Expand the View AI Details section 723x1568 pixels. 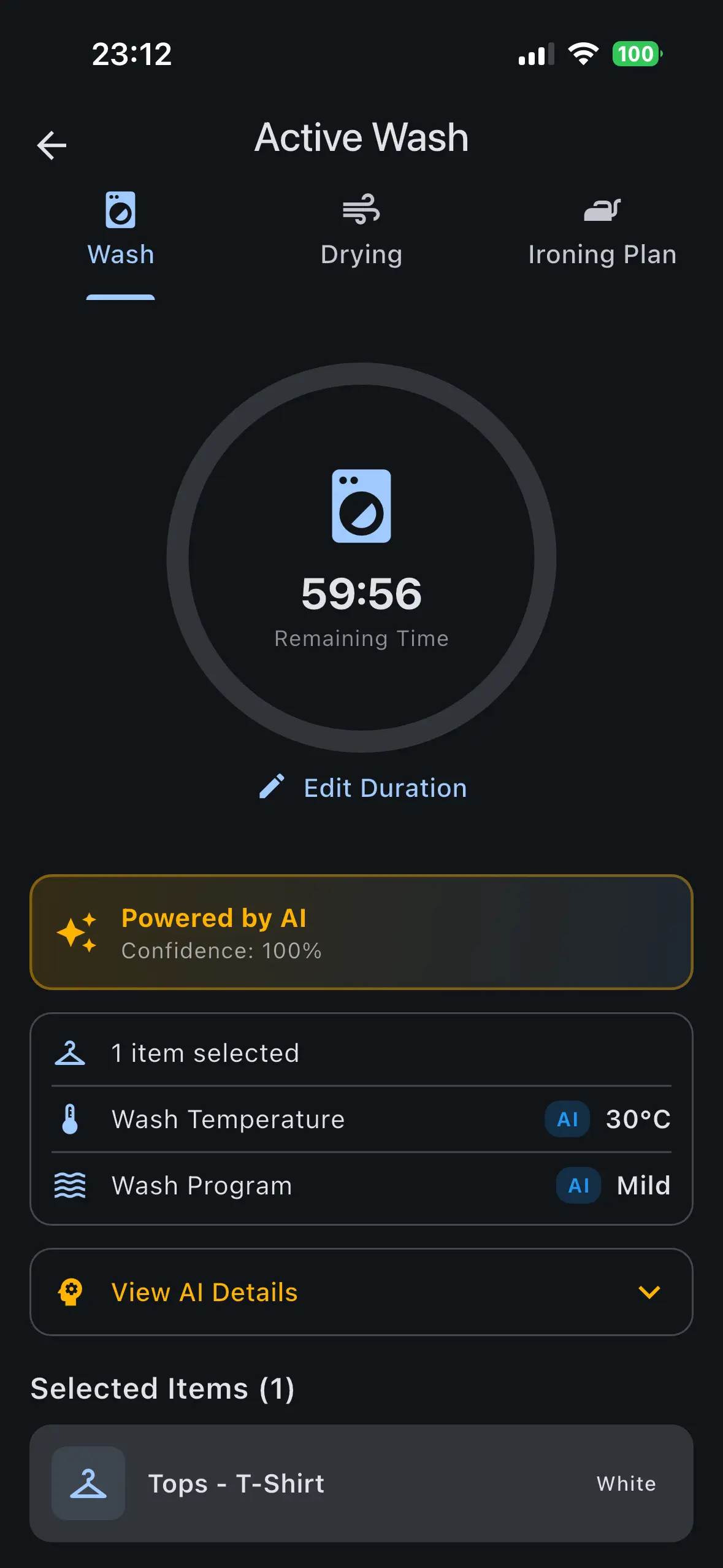point(361,1292)
